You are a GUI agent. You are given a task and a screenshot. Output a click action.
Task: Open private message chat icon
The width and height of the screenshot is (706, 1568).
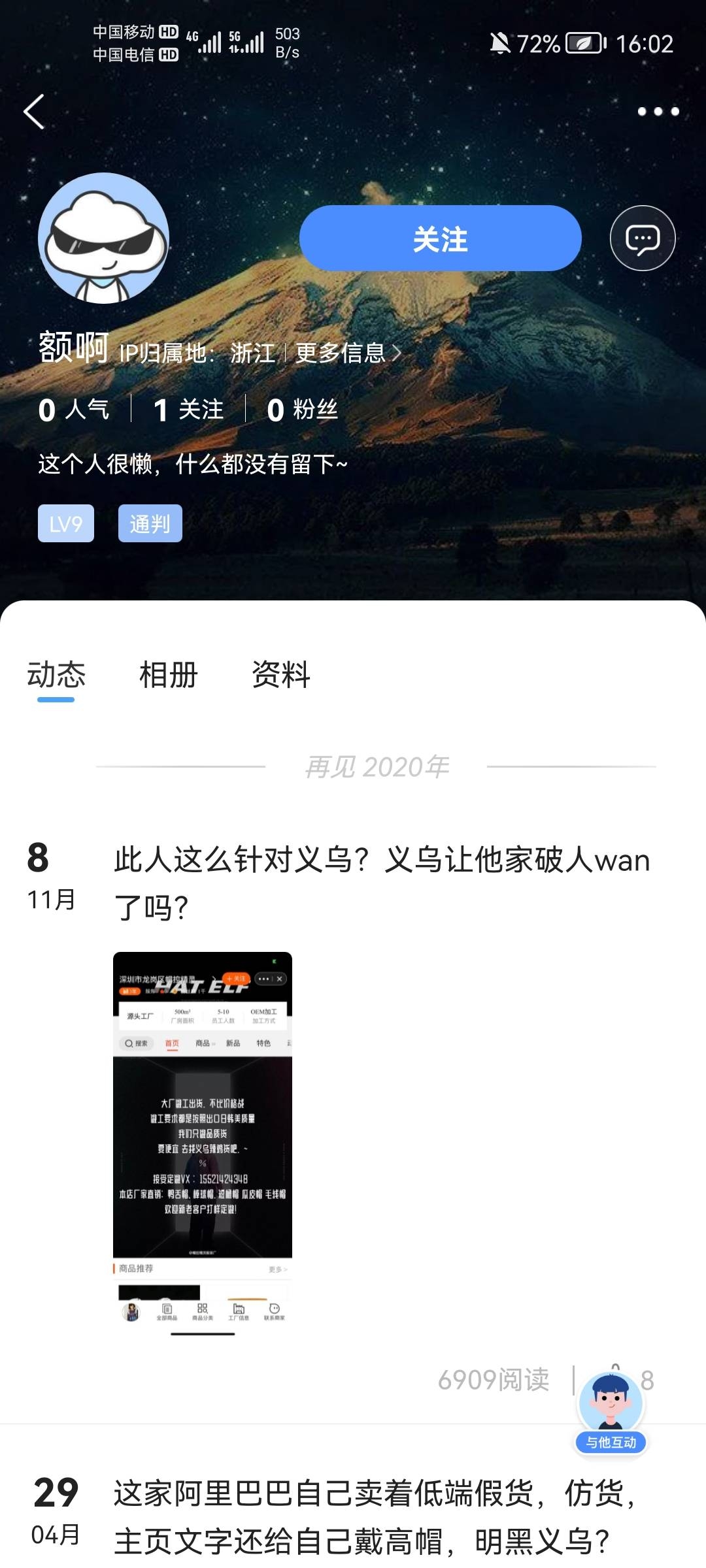click(x=642, y=238)
